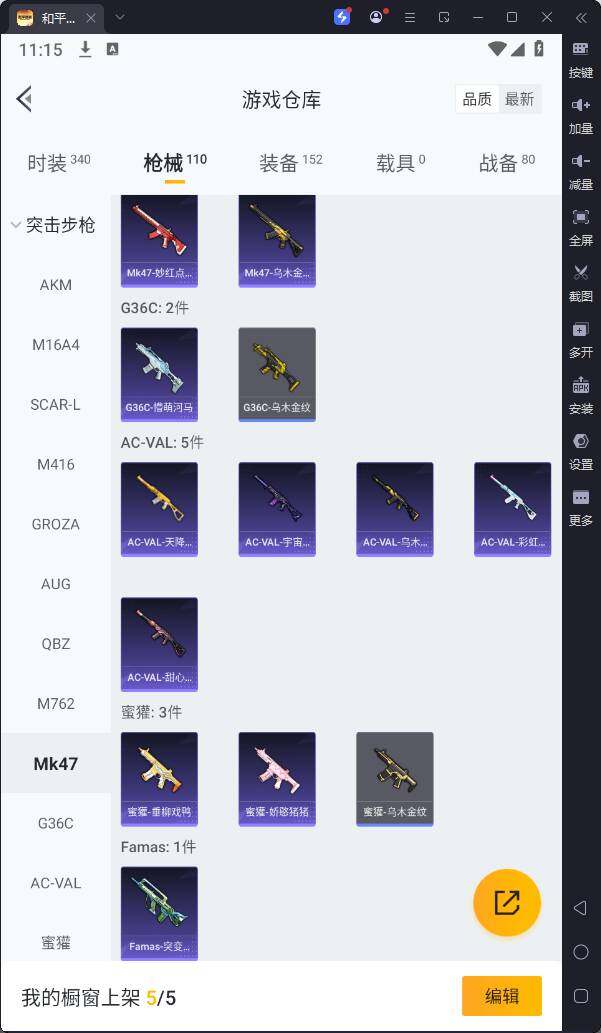Switch to the 战备 tab
Viewport: 601px width, 1033px height.
coord(506,163)
